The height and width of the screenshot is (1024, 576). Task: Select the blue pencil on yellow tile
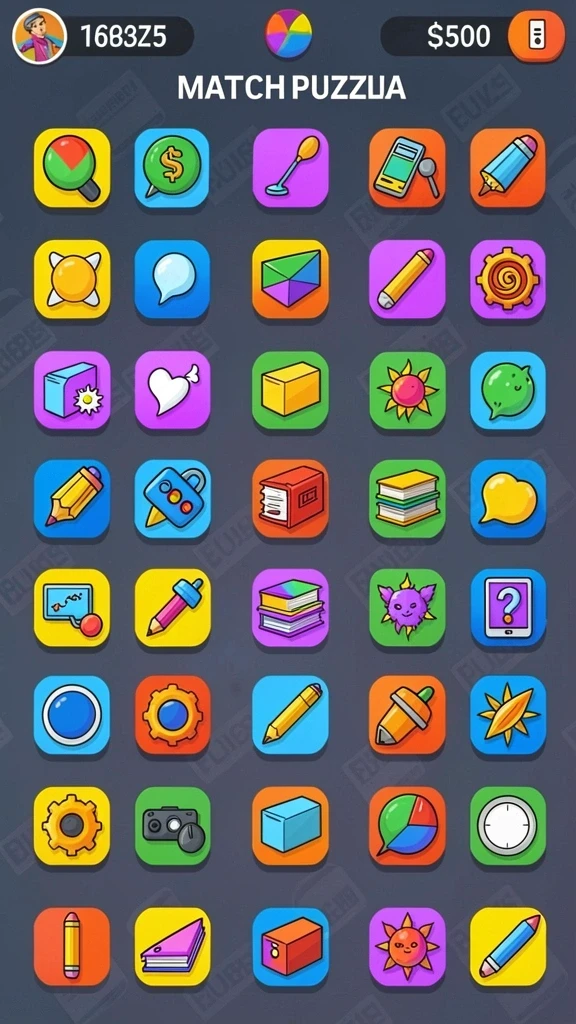tap(507, 947)
